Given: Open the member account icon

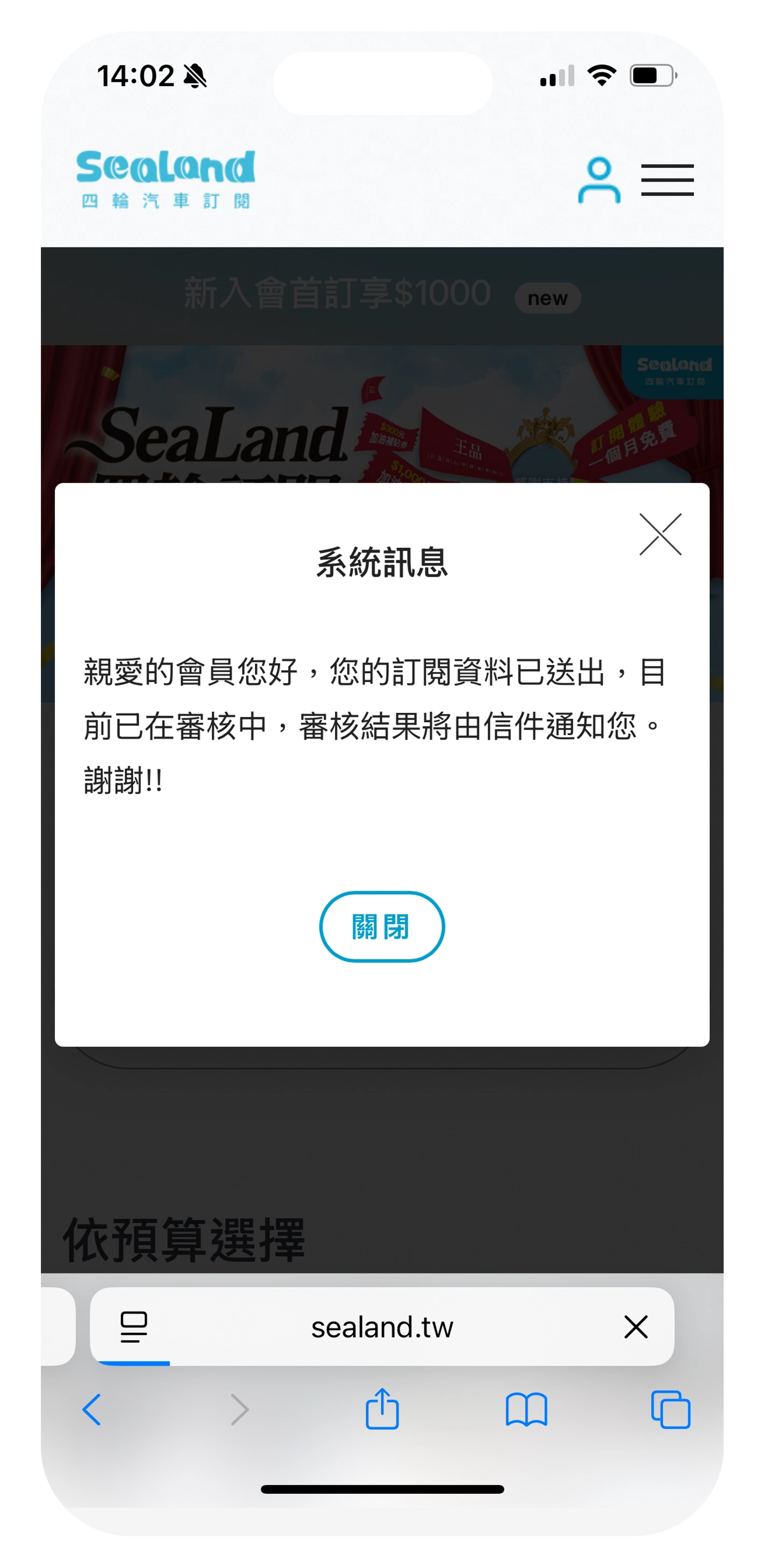Looking at the screenshot, I should pyautogui.click(x=598, y=180).
